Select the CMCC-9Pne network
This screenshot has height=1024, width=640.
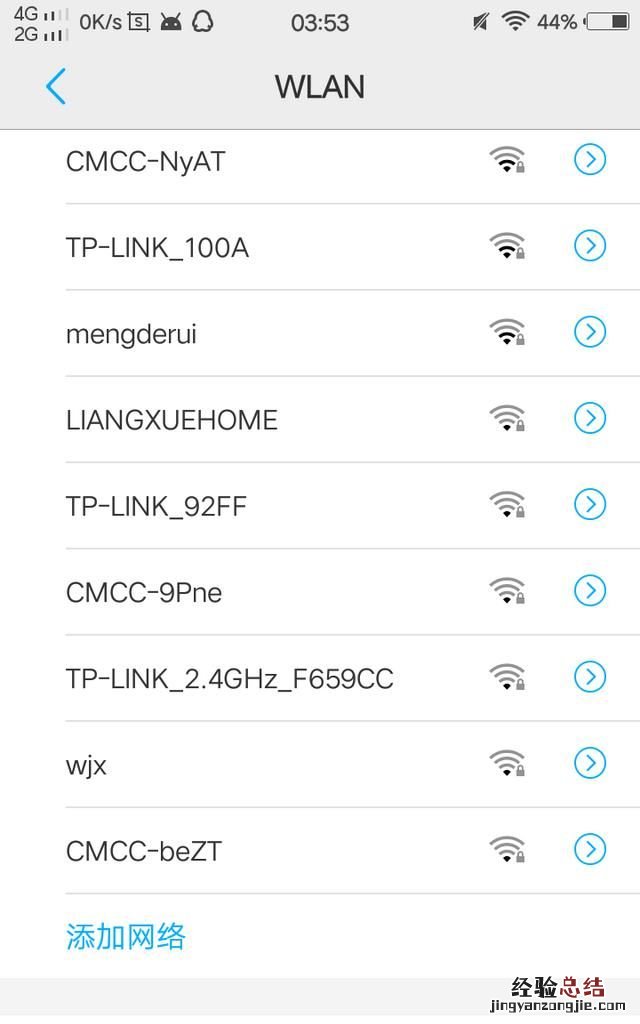click(144, 593)
